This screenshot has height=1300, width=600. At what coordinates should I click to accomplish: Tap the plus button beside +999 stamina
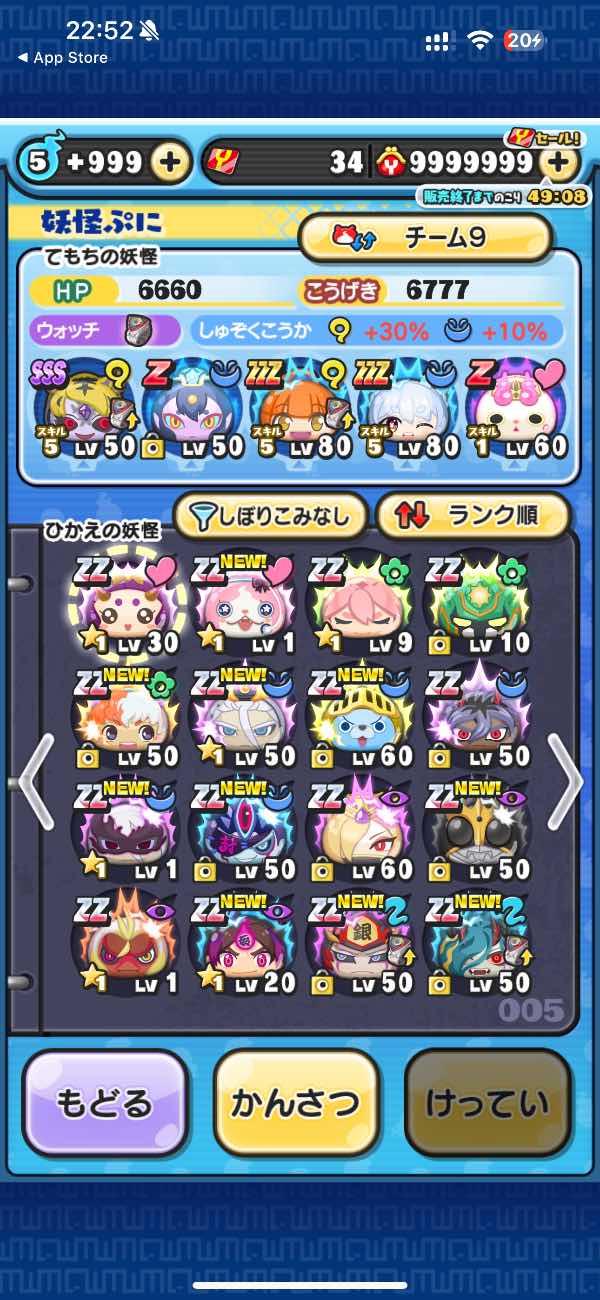coord(171,162)
